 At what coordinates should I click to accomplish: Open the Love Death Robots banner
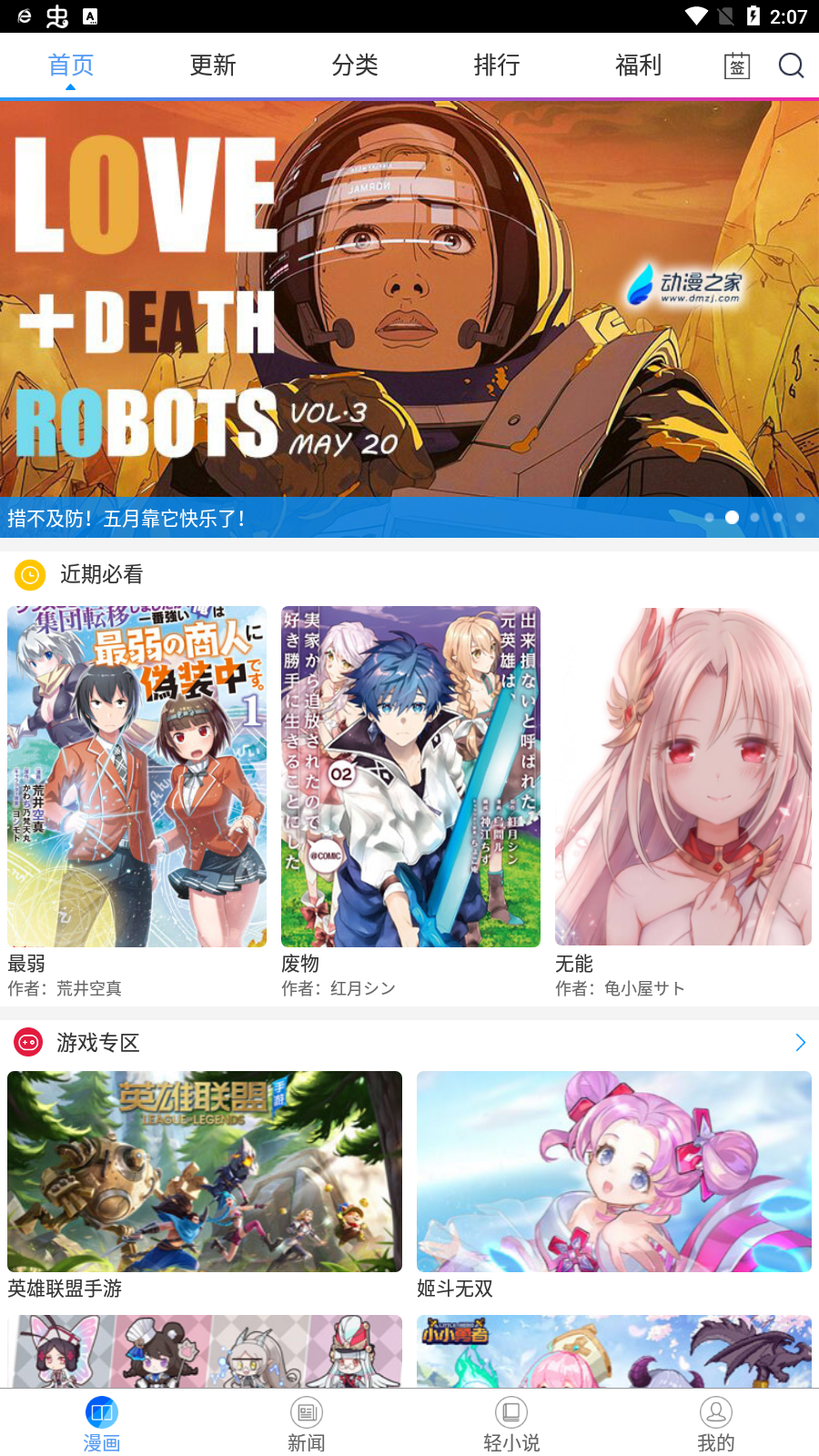409,300
